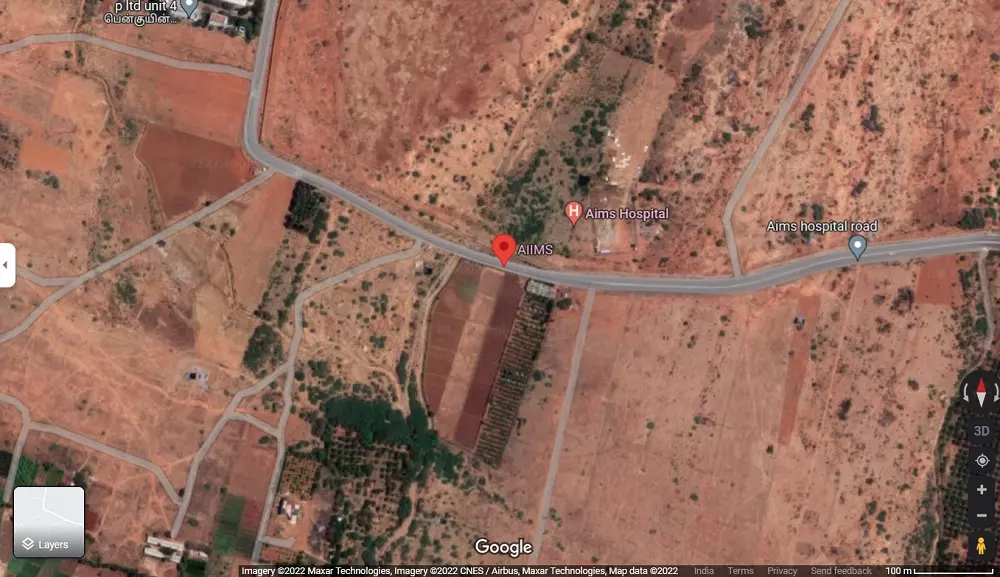Select the AIIMS red location pin
Screen dimensions: 1000x577
[x=504, y=248]
